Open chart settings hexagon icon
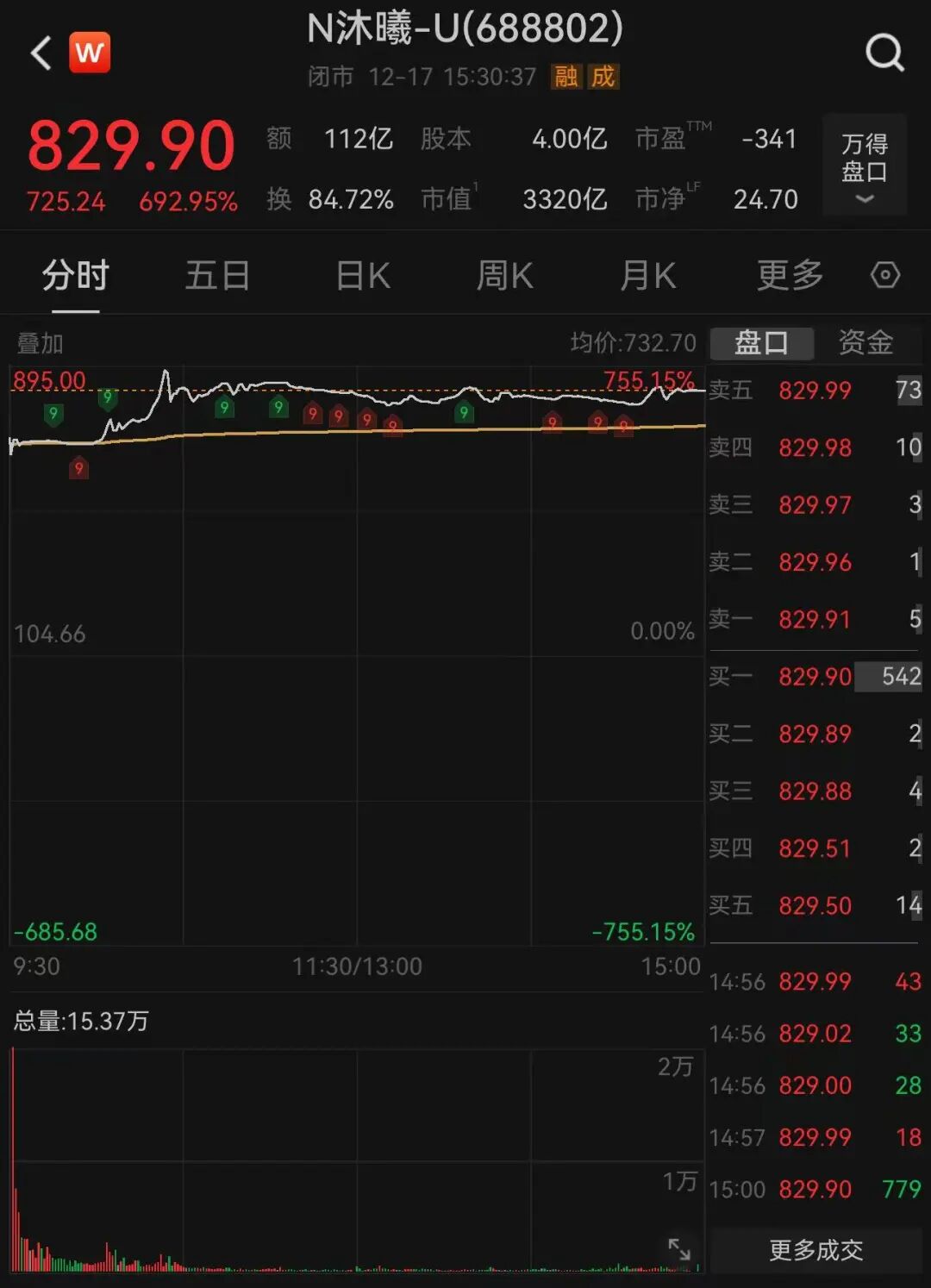 (x=885, y=276)
